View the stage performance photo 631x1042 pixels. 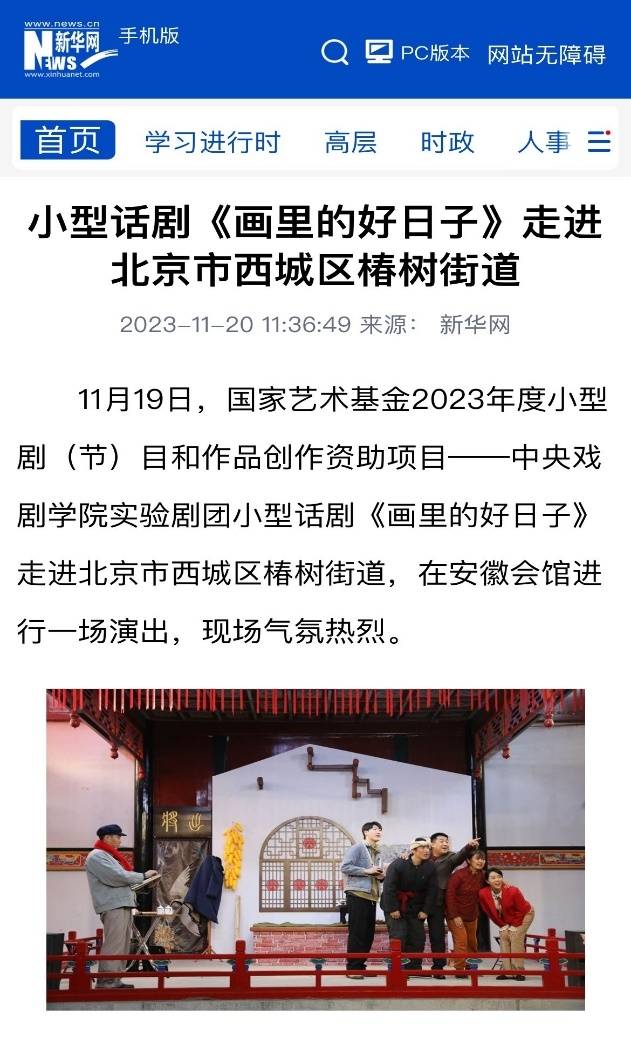coord(315,848)
